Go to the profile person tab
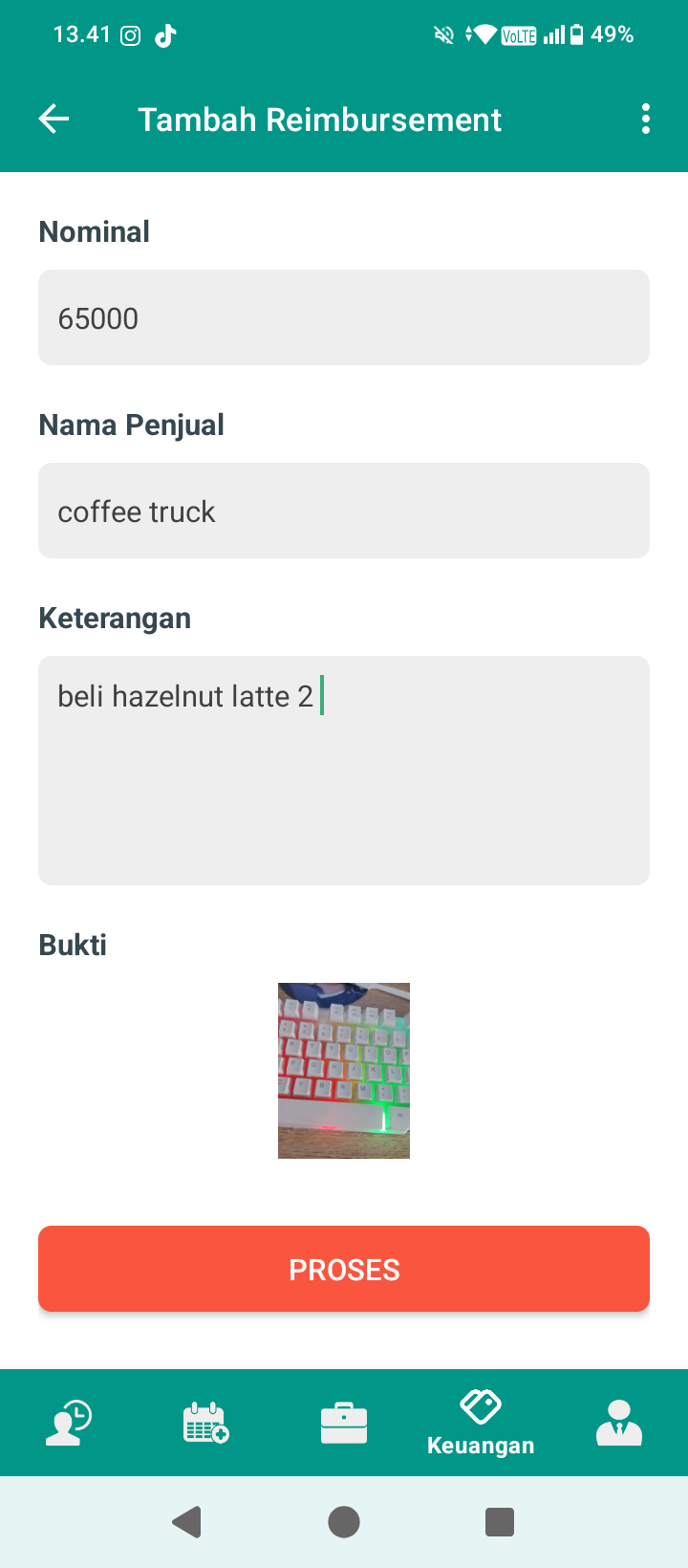Screen dimensions: 688x1568 [x=618, y=1423]
